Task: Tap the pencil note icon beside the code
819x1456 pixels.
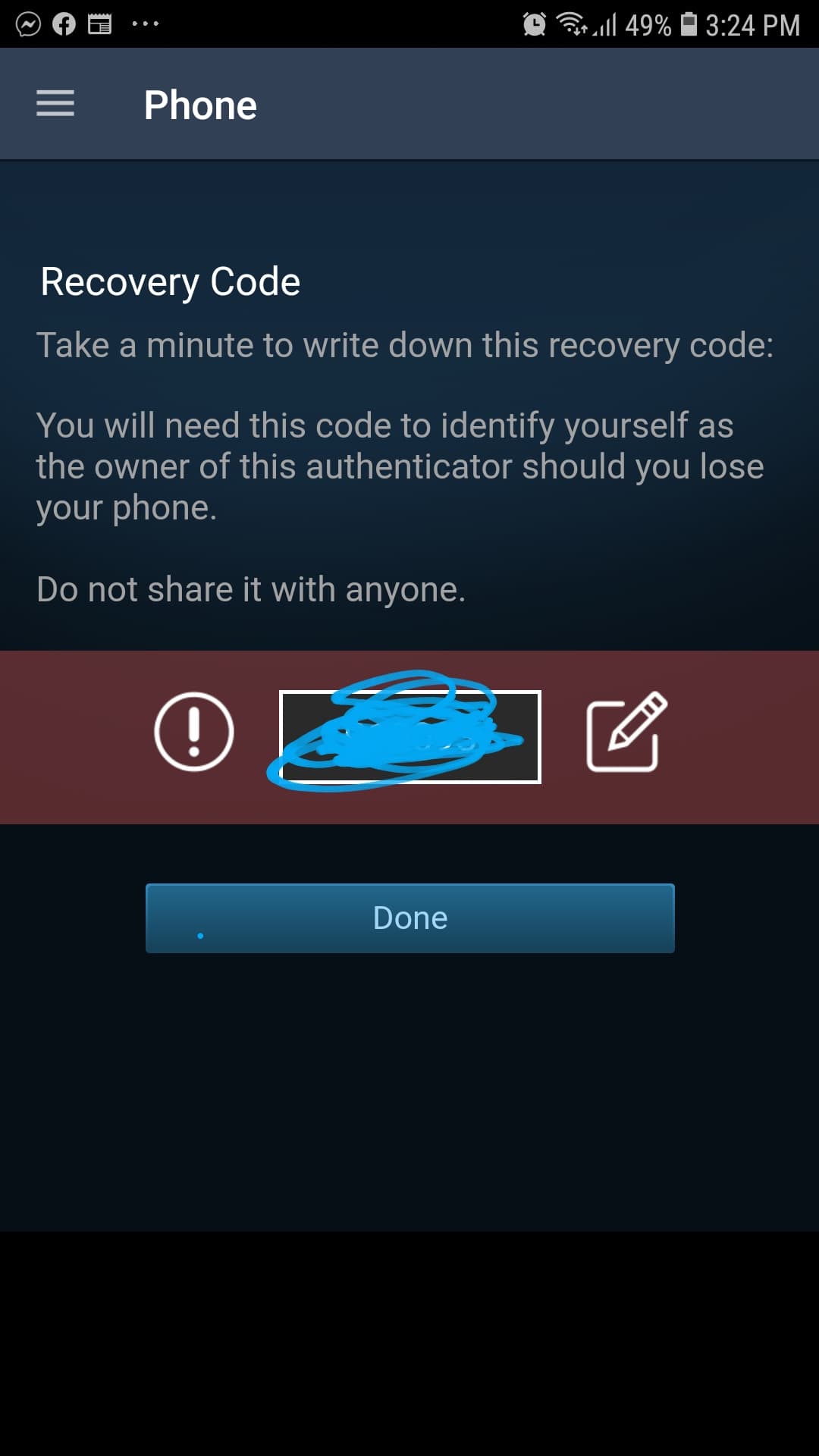Action: click(626, 732)
